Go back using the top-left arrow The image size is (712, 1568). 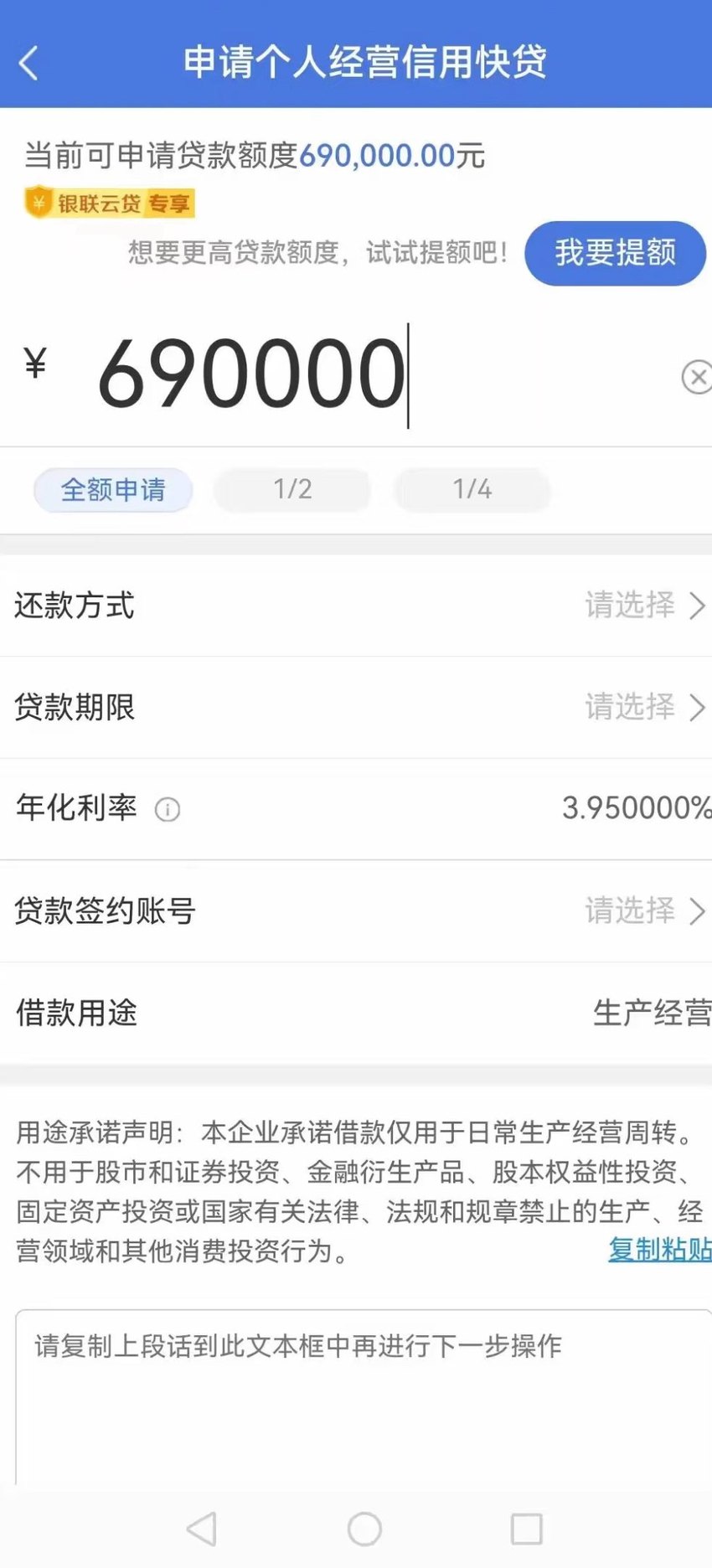(x=28, y=63)
